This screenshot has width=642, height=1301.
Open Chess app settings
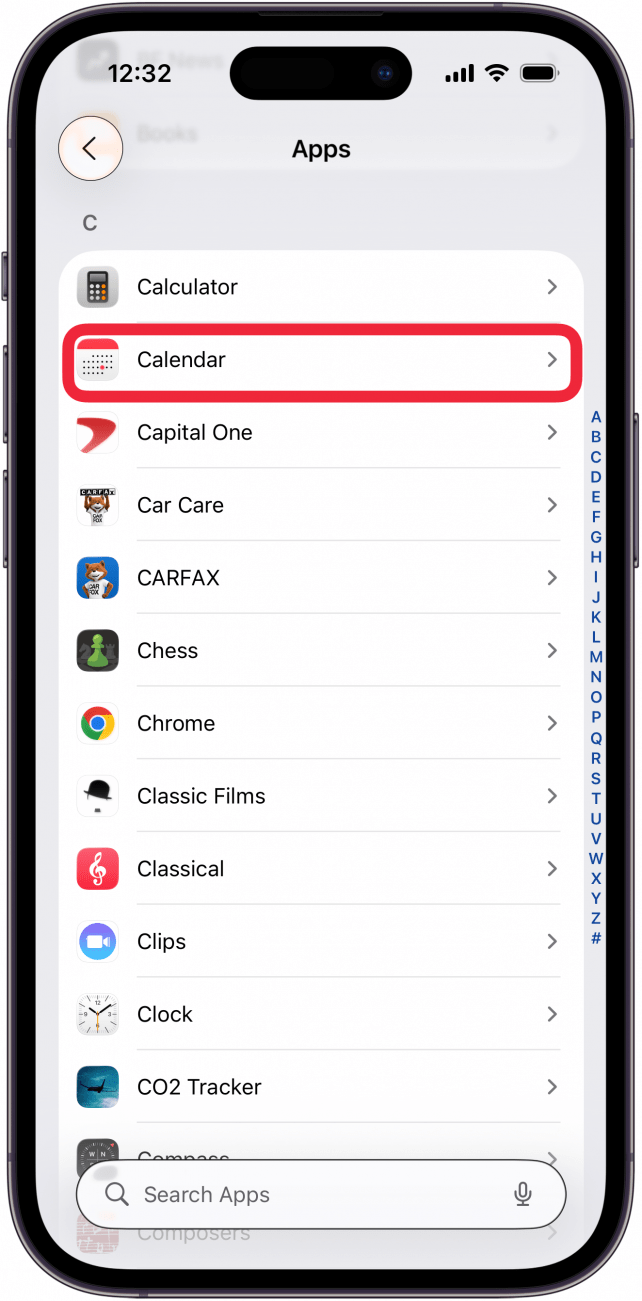point(320,651)
